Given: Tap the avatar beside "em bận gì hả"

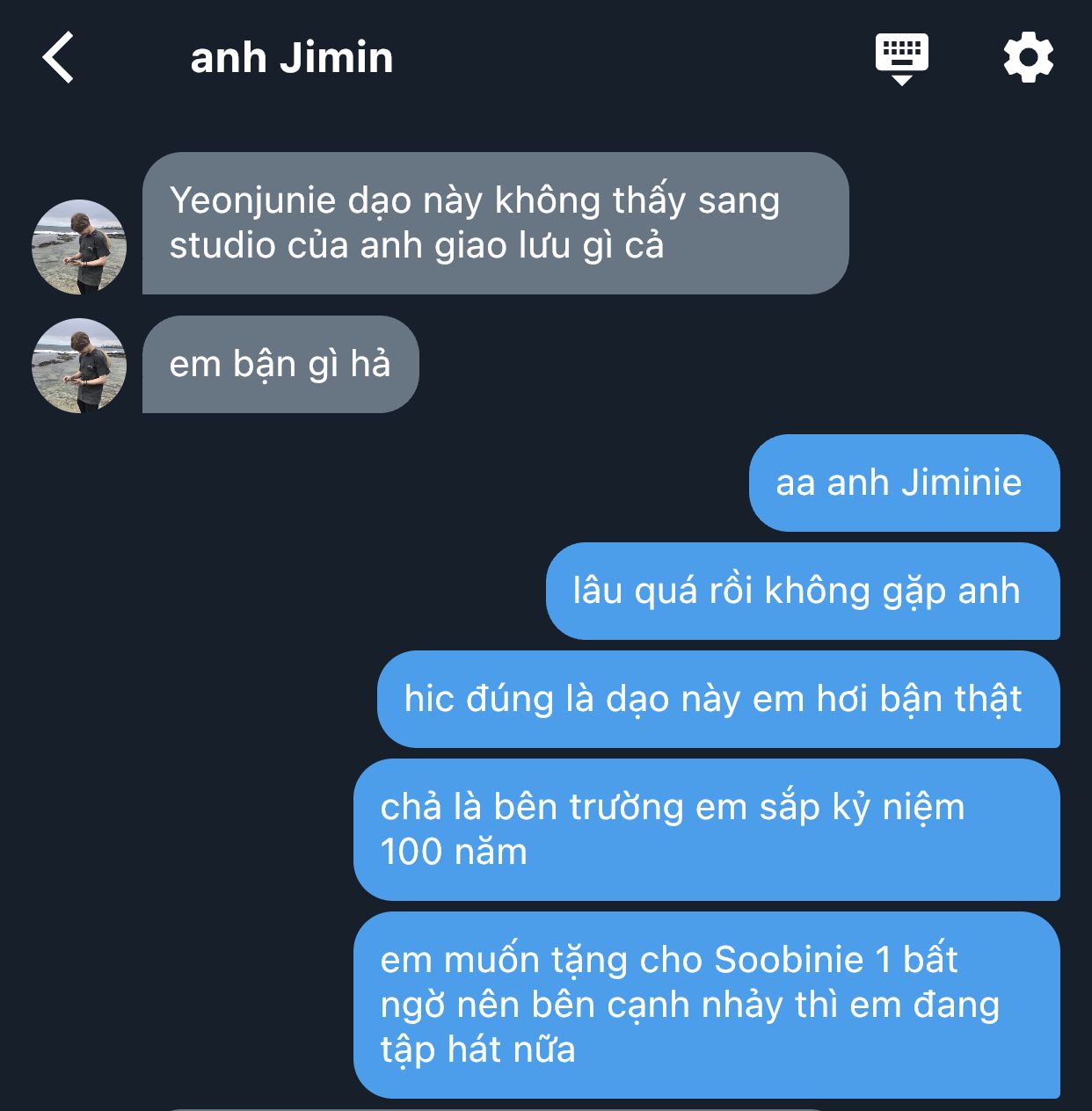Looking at the screenshot, I should tap(79, 366).
